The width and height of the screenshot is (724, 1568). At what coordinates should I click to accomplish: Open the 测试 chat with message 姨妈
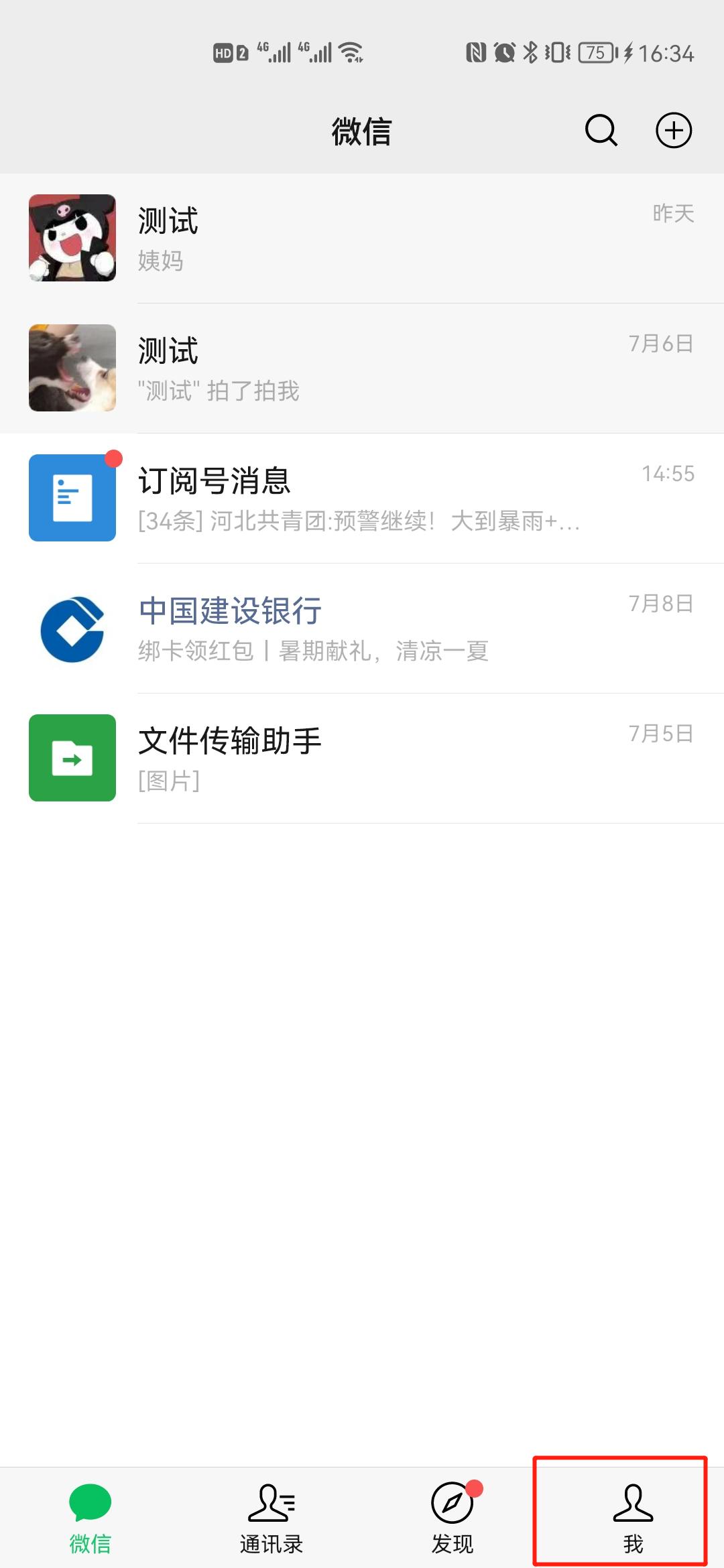click(362, 239)
